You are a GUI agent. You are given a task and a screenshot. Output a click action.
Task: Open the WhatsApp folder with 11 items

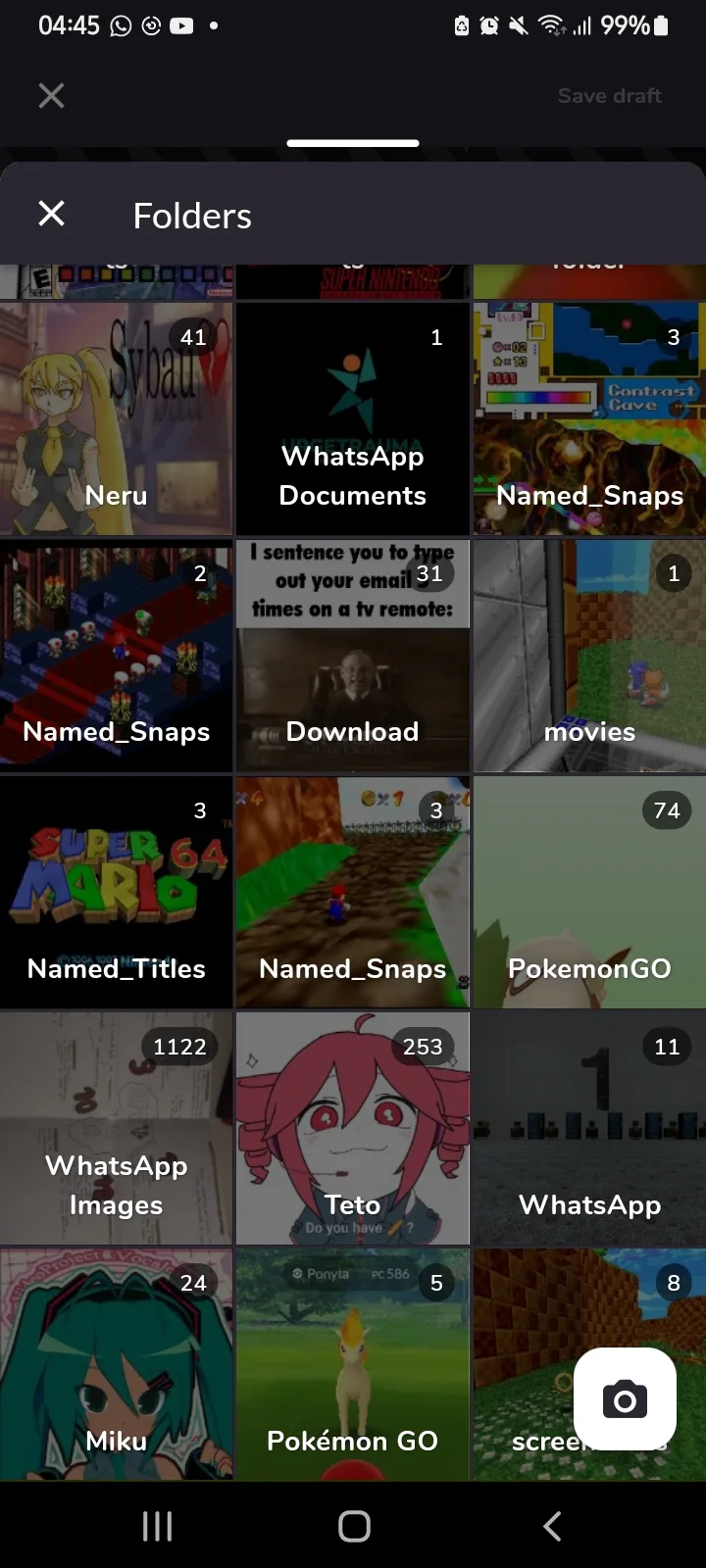589,1128
